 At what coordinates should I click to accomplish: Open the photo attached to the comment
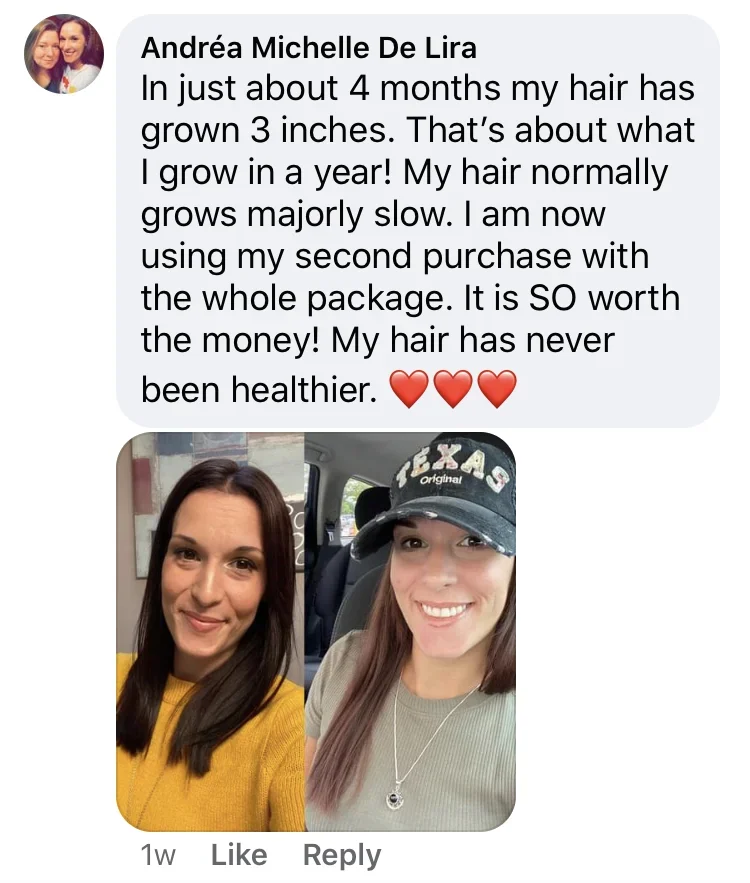point(316,631)
